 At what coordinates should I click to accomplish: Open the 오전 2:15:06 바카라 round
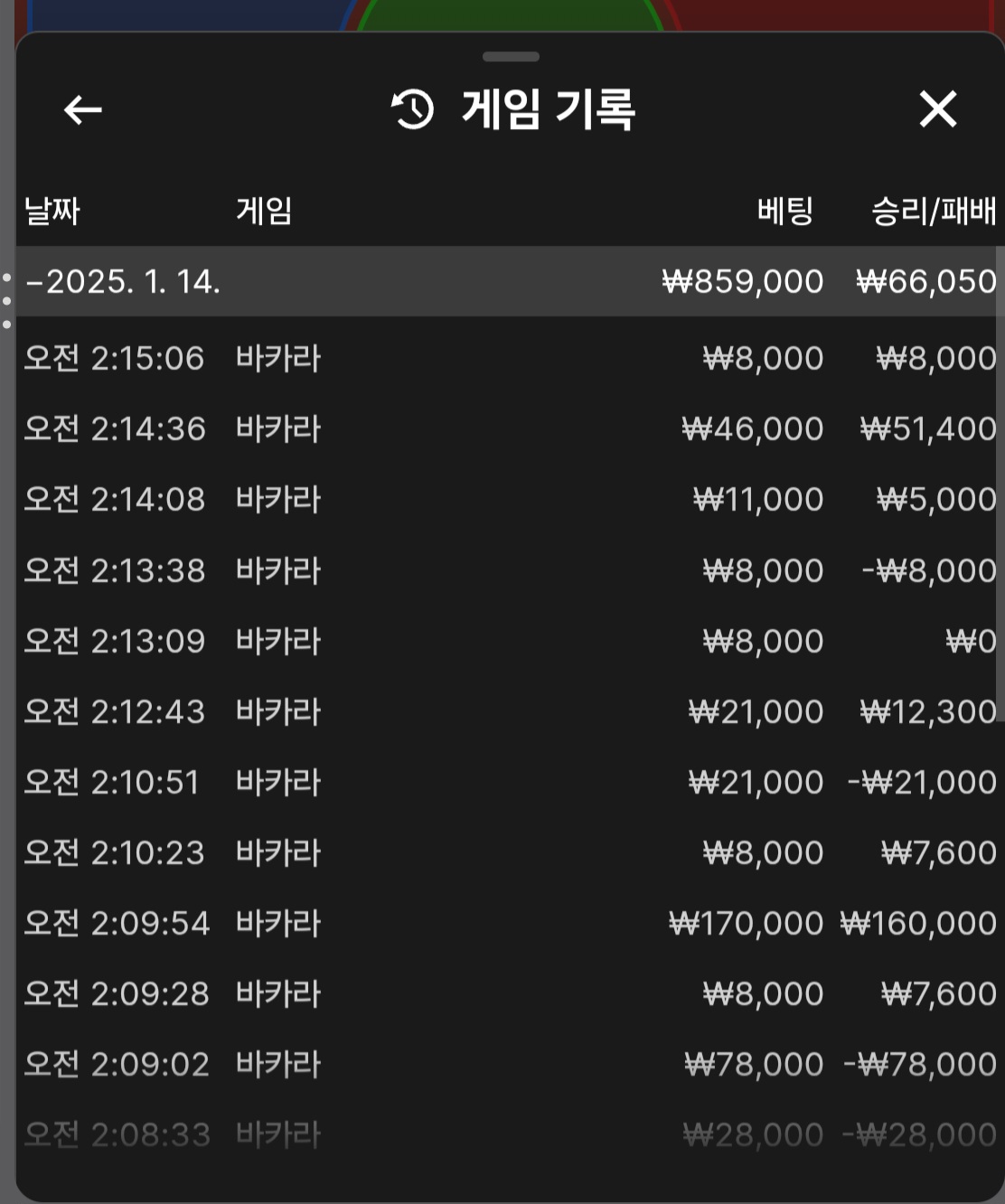click(x=506, y=359)
